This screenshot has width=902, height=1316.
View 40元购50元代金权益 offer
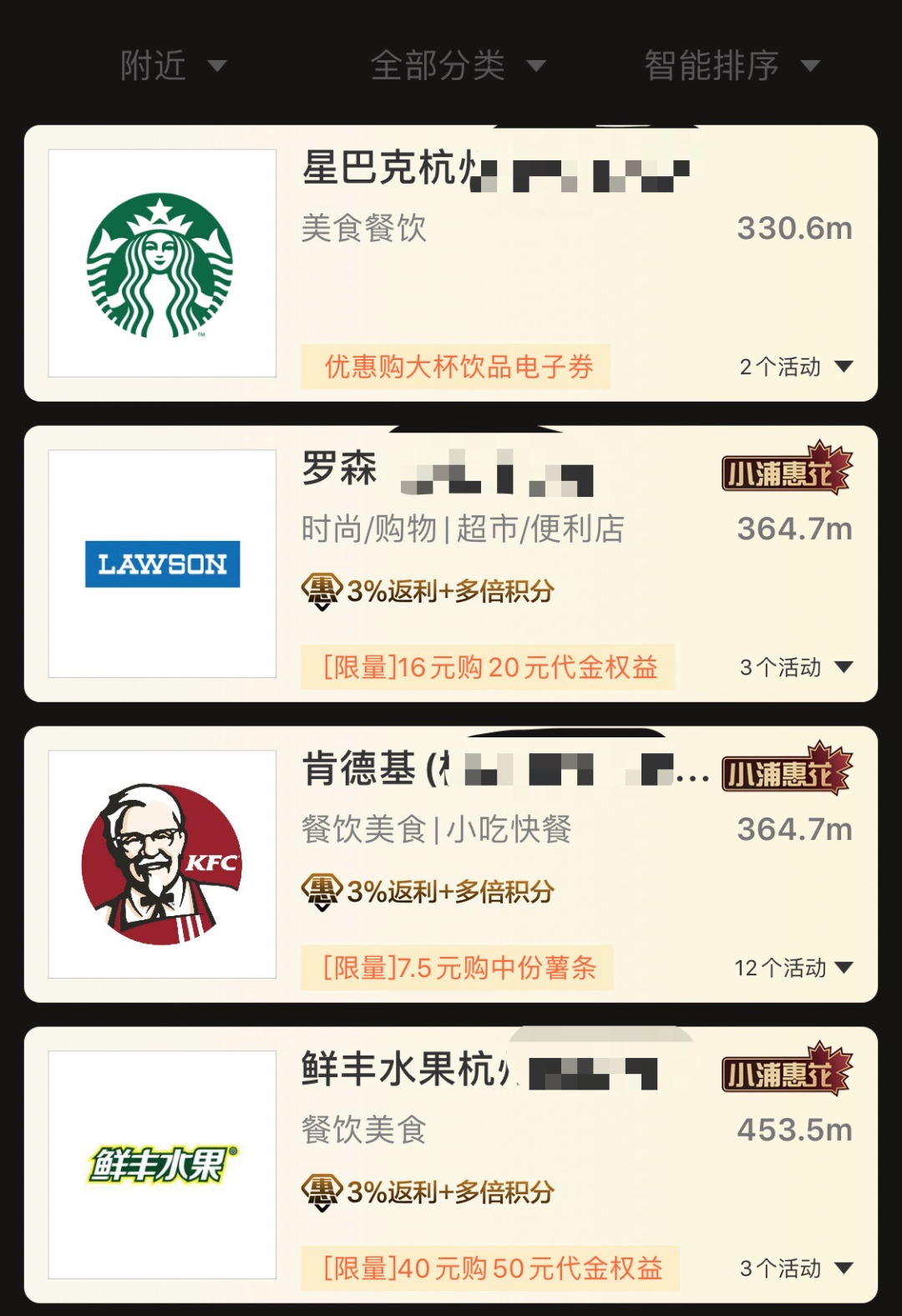click(x=490, y=1268)
